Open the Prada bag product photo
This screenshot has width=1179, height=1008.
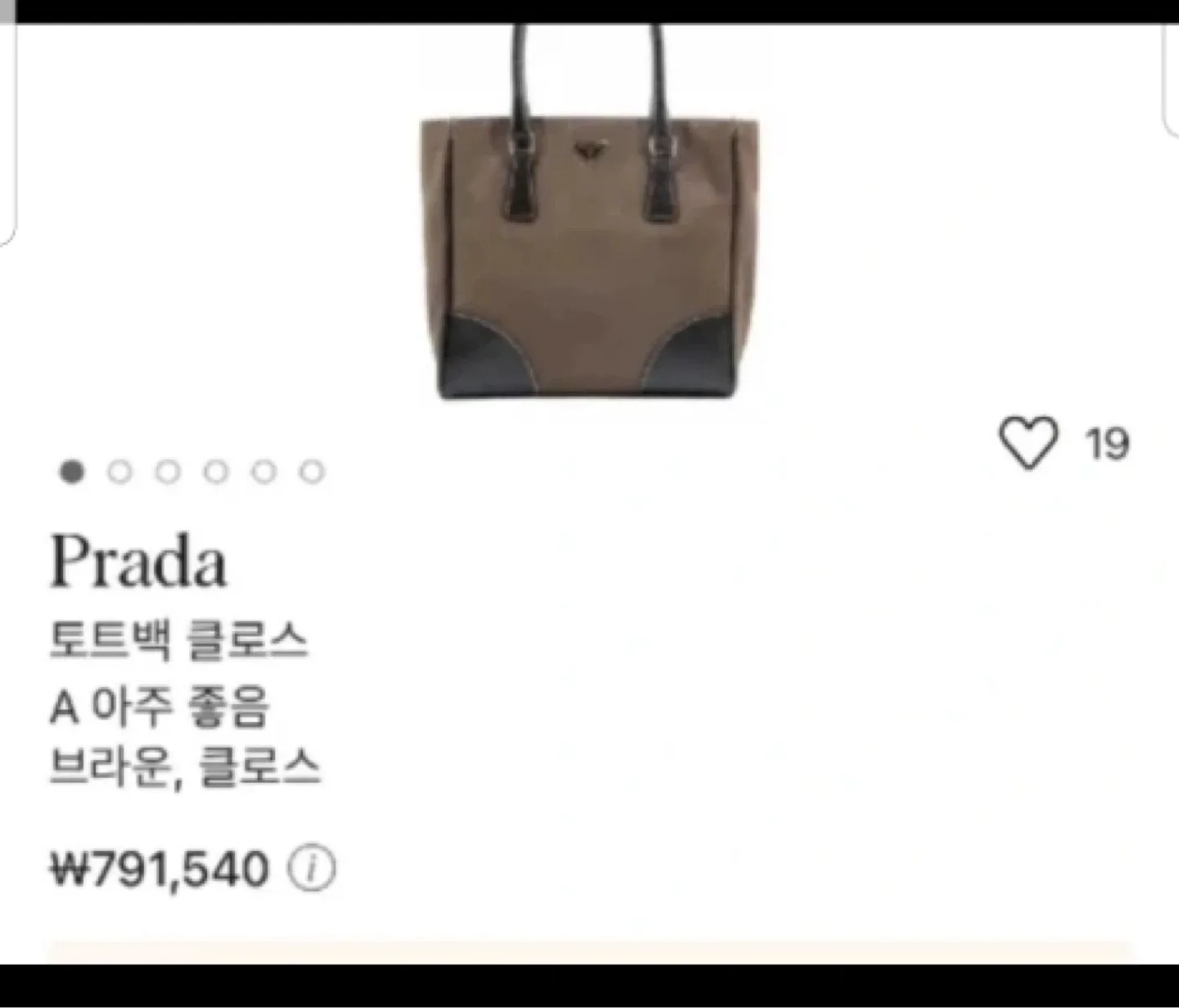589,214
